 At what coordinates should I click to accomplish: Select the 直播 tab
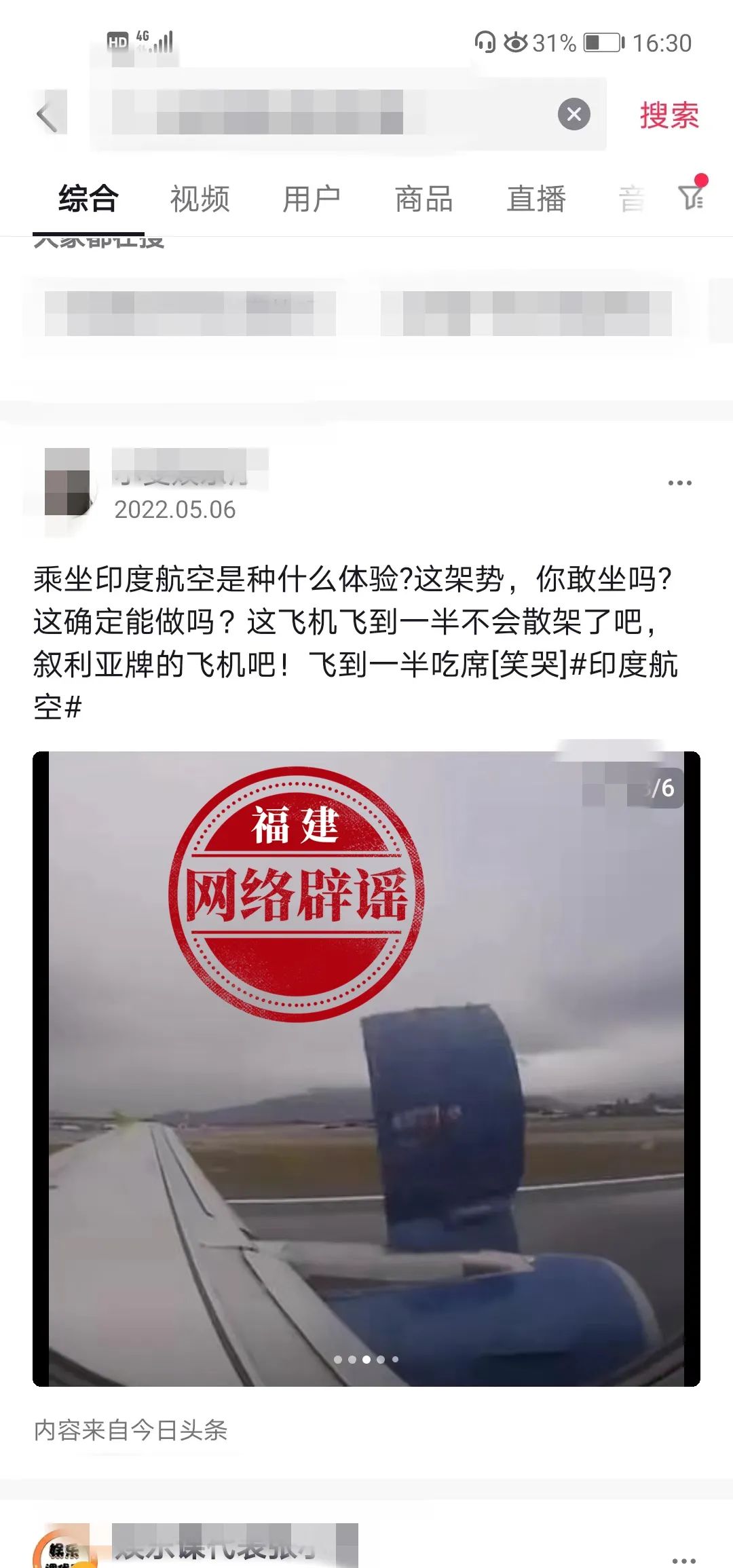536,199
